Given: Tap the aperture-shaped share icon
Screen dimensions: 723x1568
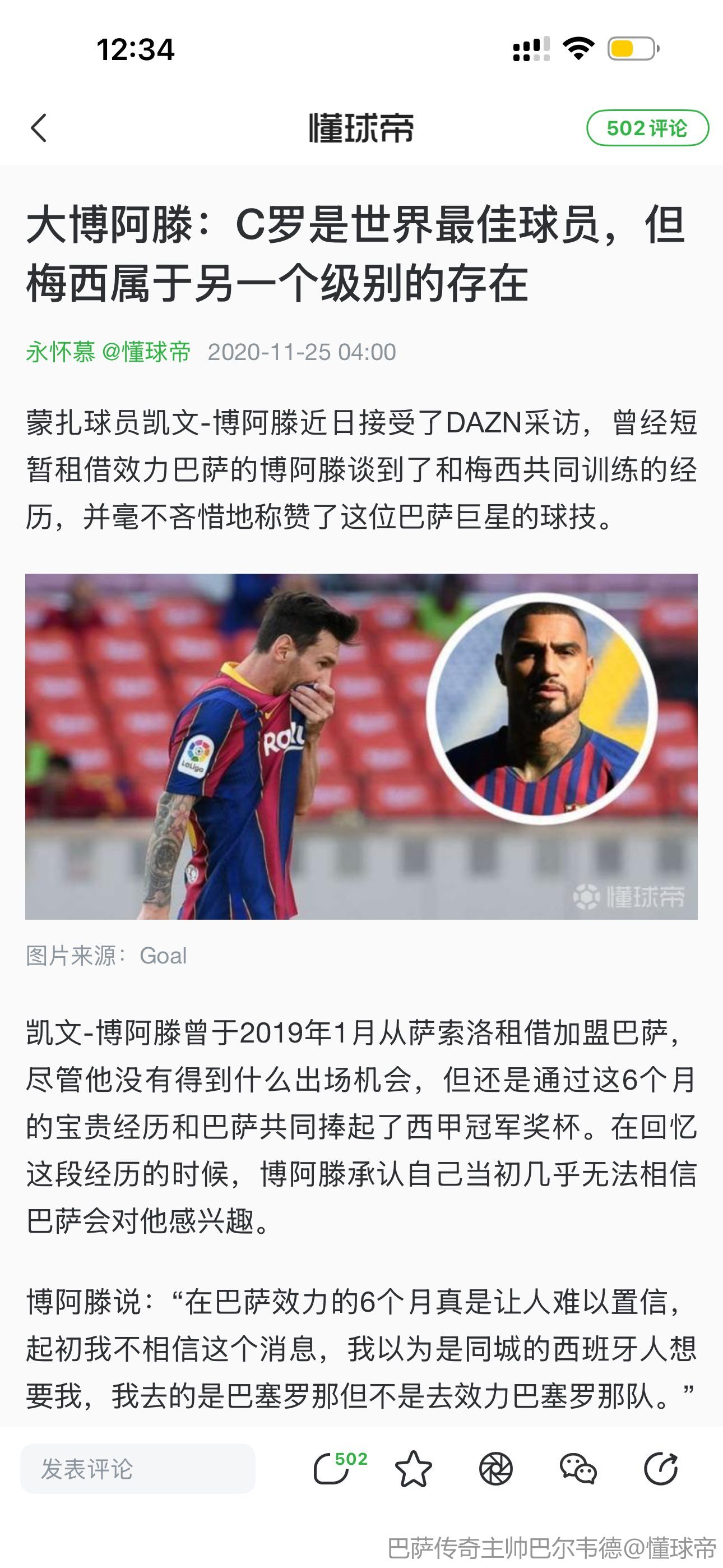Looking at the screenshot, I should 495,1469.
